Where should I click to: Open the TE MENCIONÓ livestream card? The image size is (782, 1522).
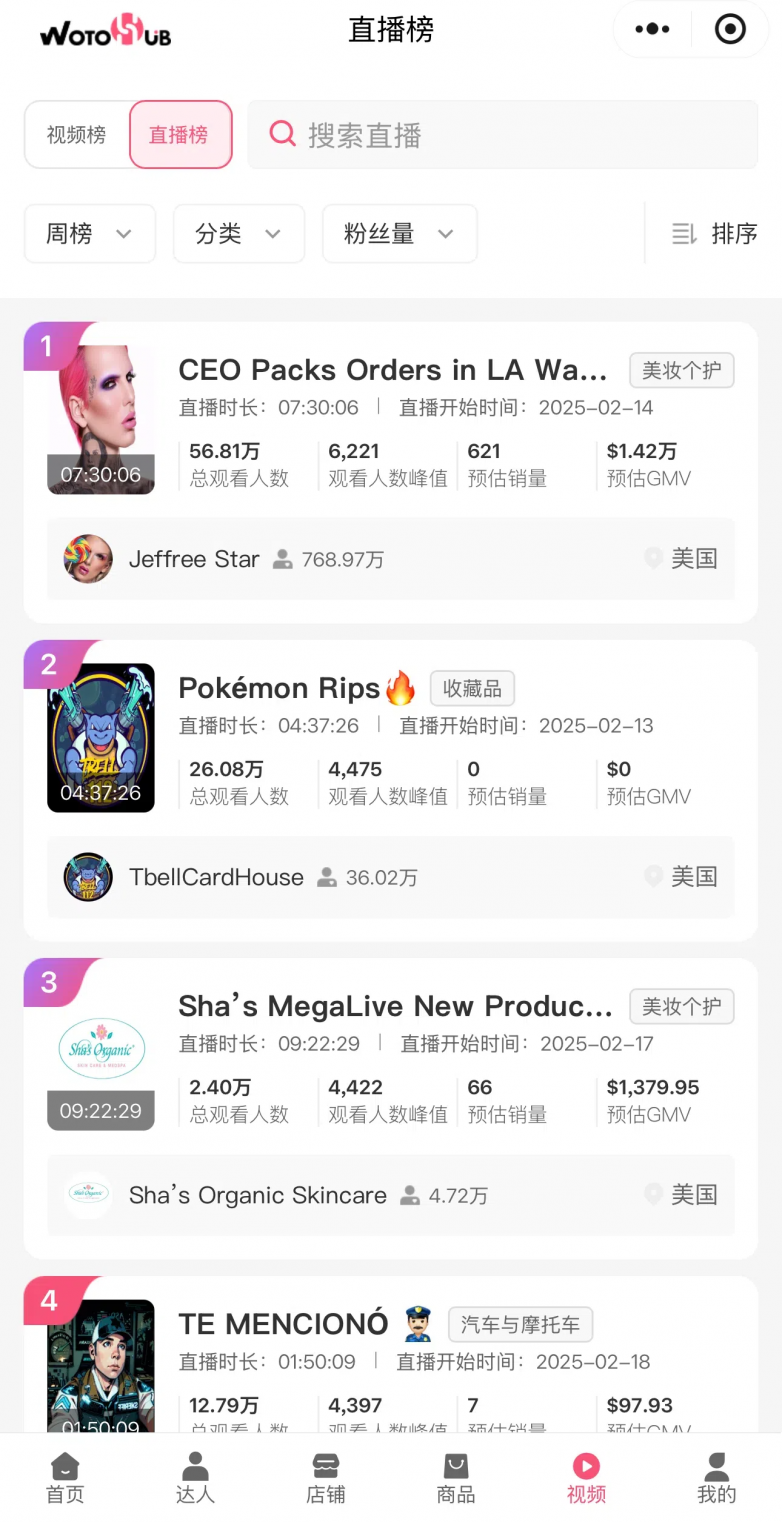coord(283,1324)
